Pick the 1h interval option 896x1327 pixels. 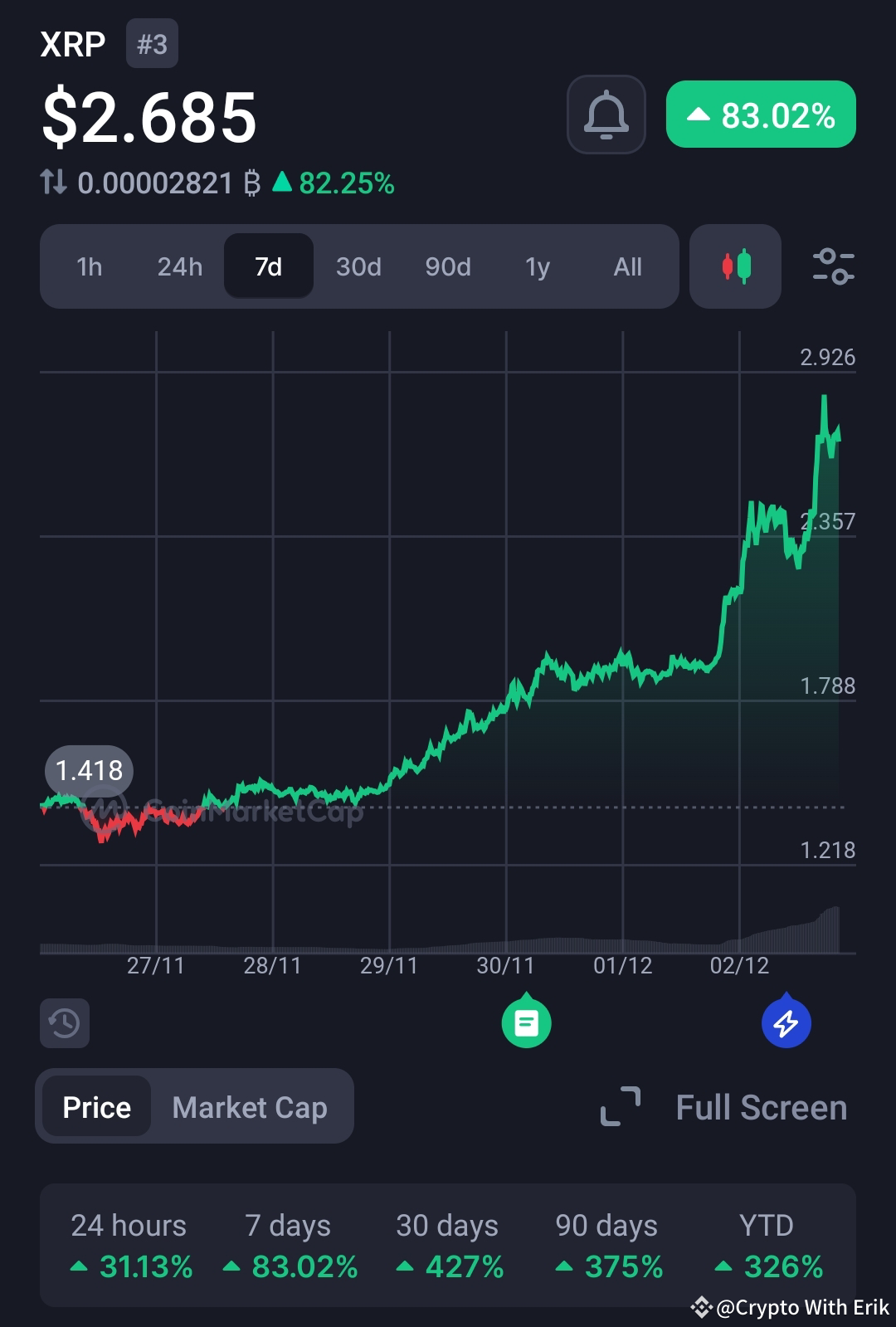[x=89, y=266]
